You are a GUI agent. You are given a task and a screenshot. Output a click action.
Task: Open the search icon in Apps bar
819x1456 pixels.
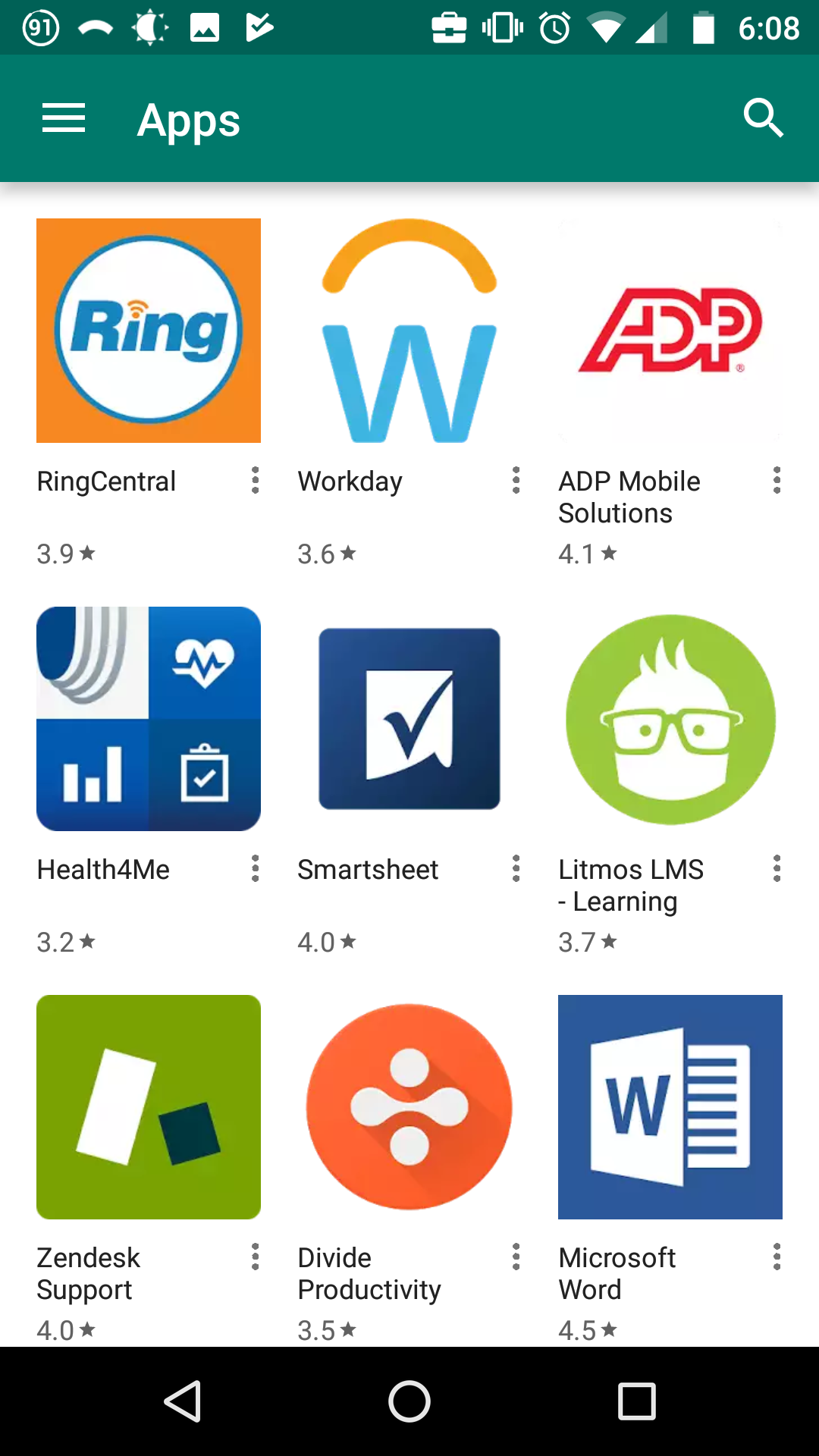(x=763, y=118)
